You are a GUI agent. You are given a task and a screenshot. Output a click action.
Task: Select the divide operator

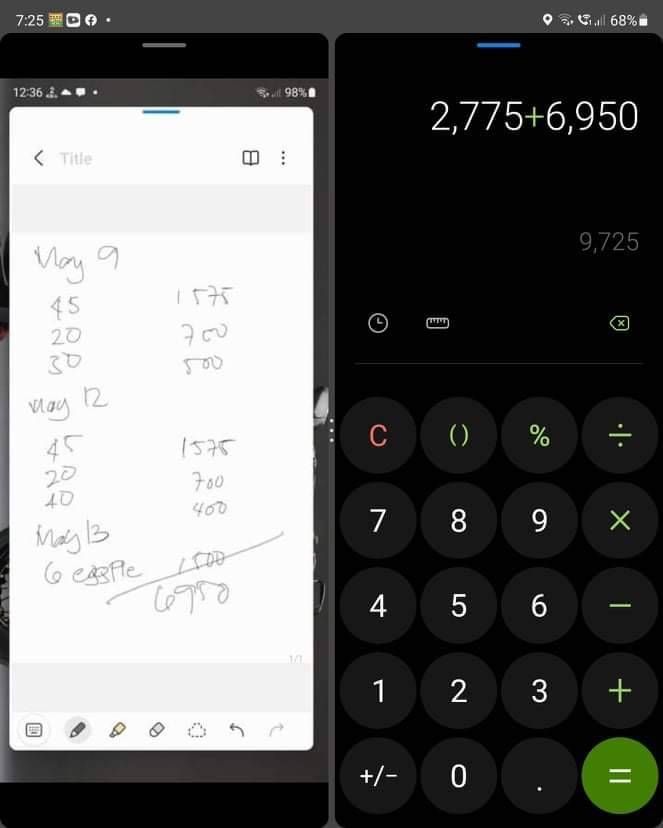coord(620,436)
